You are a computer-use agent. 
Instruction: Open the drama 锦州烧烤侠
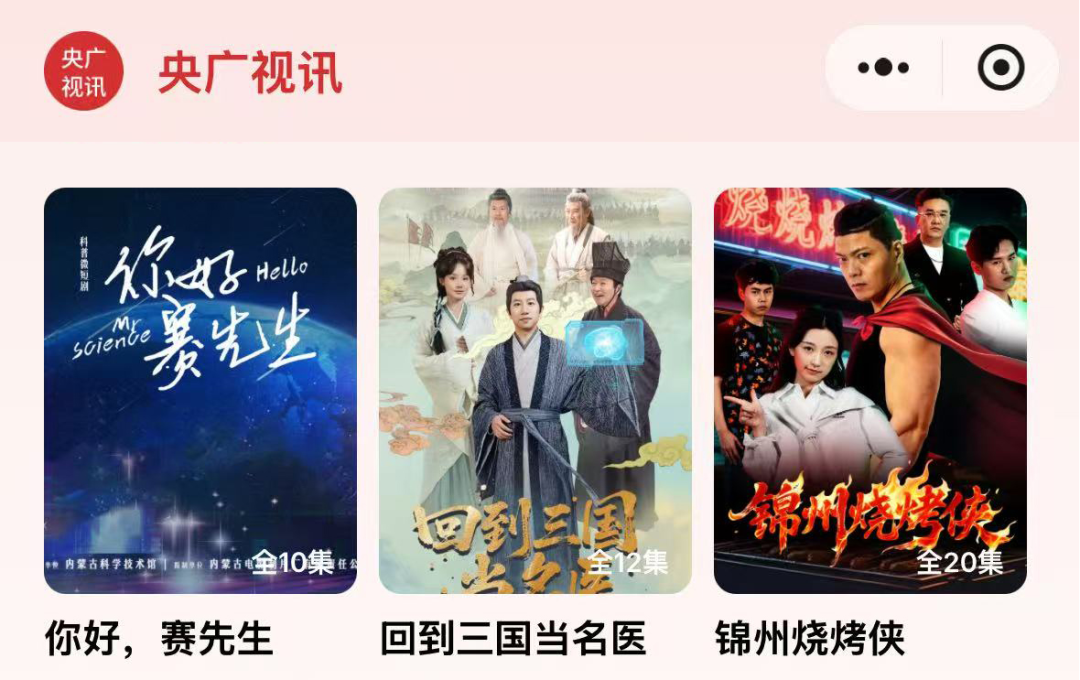coord(870,390)
